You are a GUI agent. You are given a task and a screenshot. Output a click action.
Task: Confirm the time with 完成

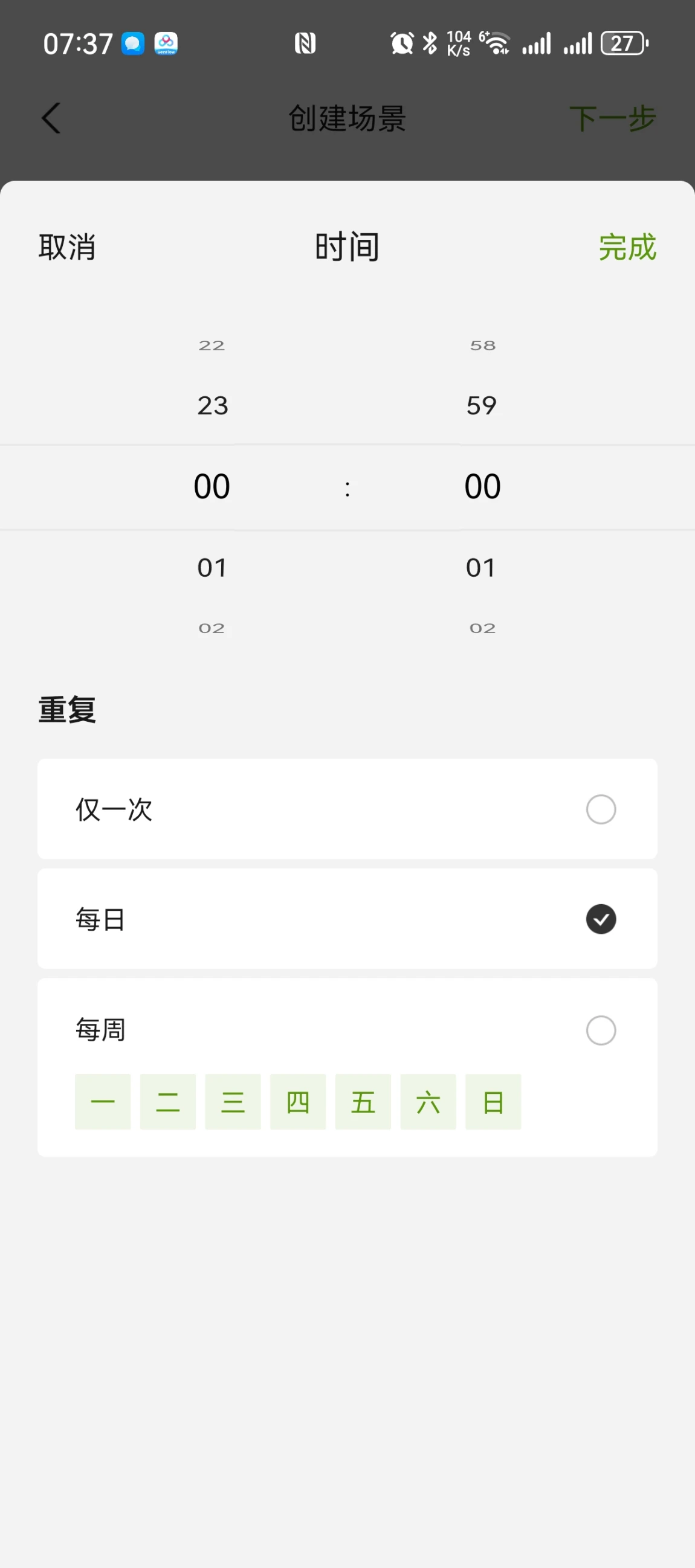click(627, 247)
